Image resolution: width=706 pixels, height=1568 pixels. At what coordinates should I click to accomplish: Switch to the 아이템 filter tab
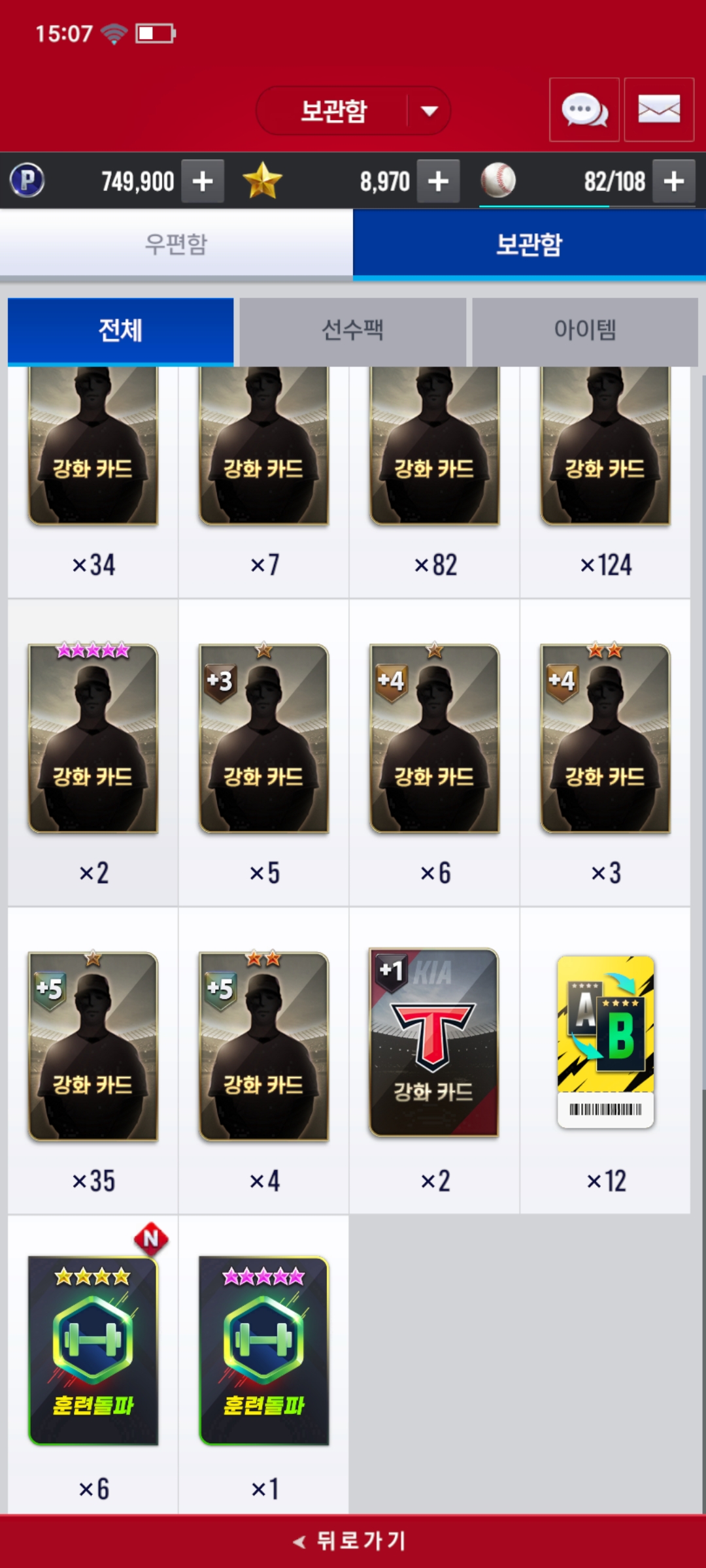pos(585,331)
